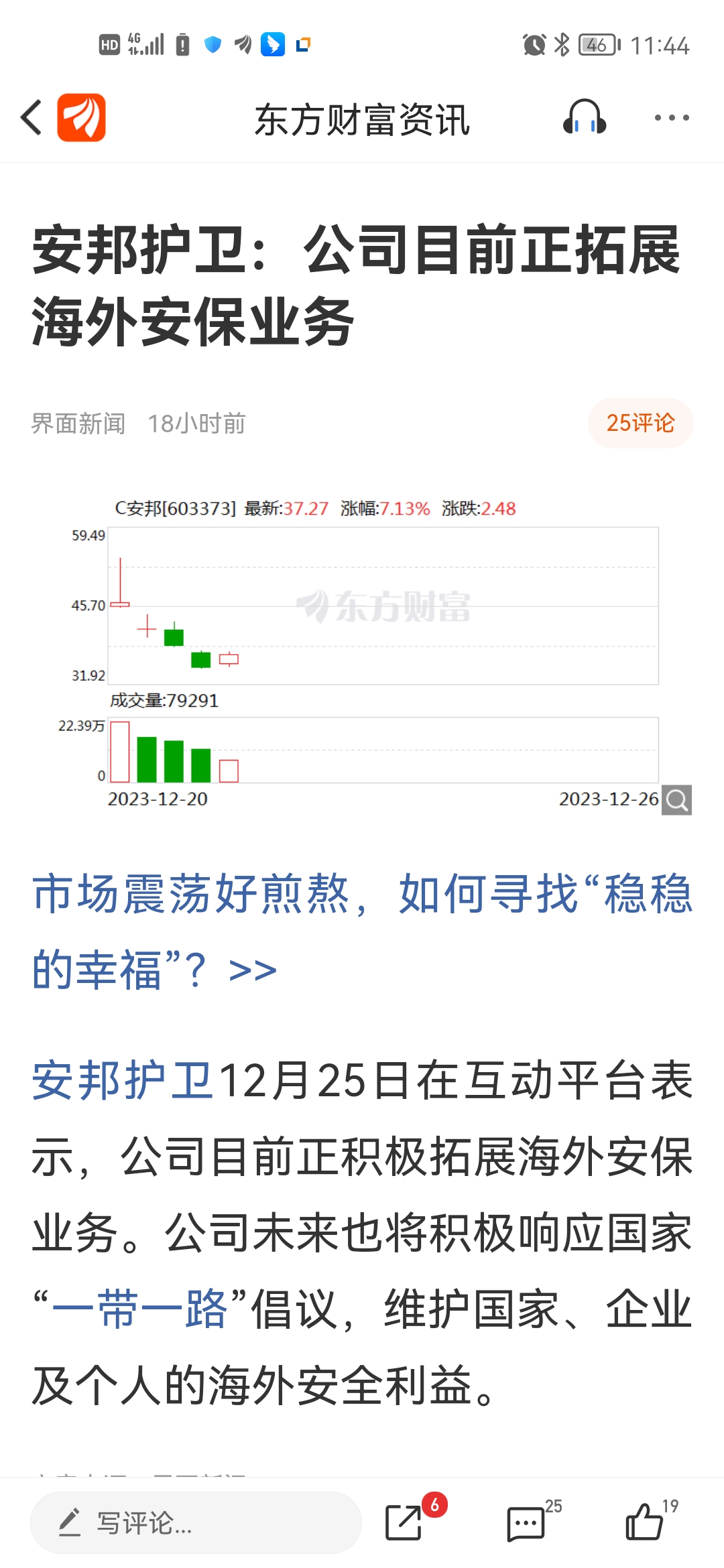This screenshot has width=724, height=1568.
Task: Tap the orange Eastmoney app logo
Action: pyautogui.click(x=81, y=118)
